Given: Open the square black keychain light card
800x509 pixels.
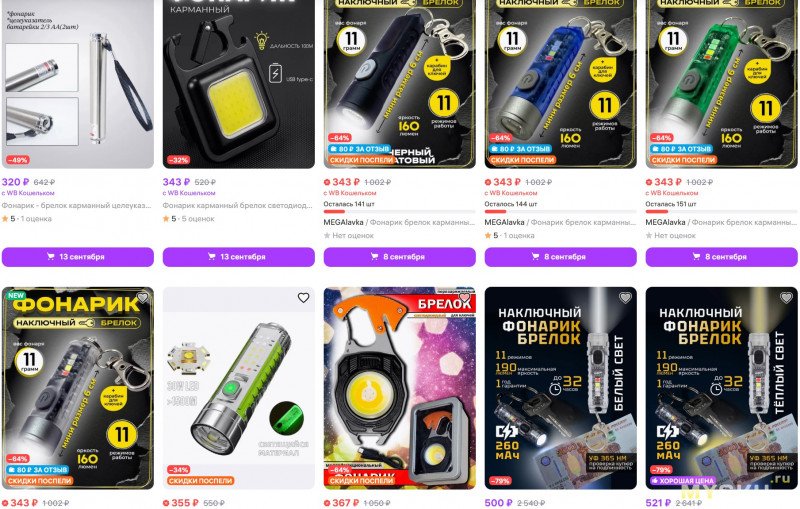Looking at the screenshot, I should tap(238, 85).
